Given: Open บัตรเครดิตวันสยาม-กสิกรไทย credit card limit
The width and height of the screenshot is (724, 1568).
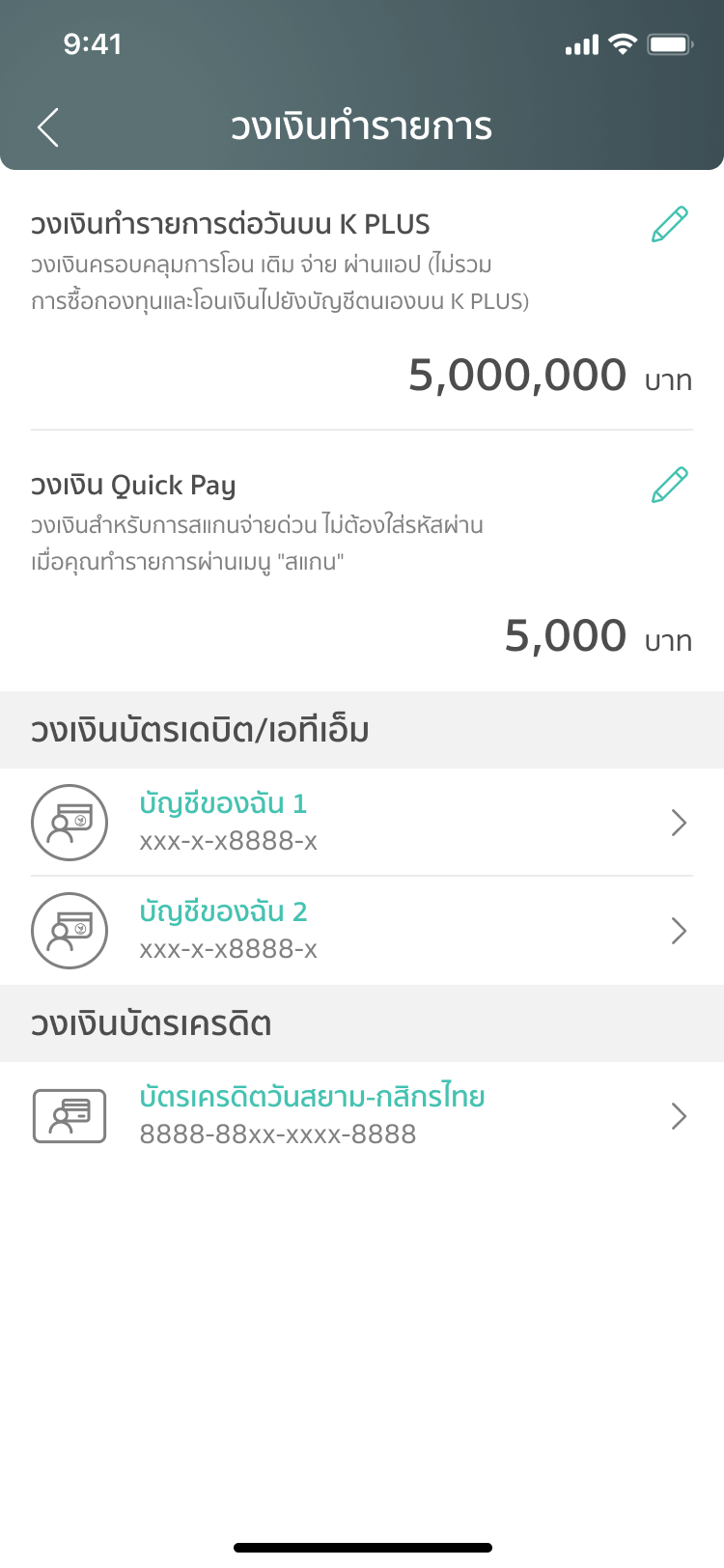Looking at the screenshot, I should pos(362,1116).
